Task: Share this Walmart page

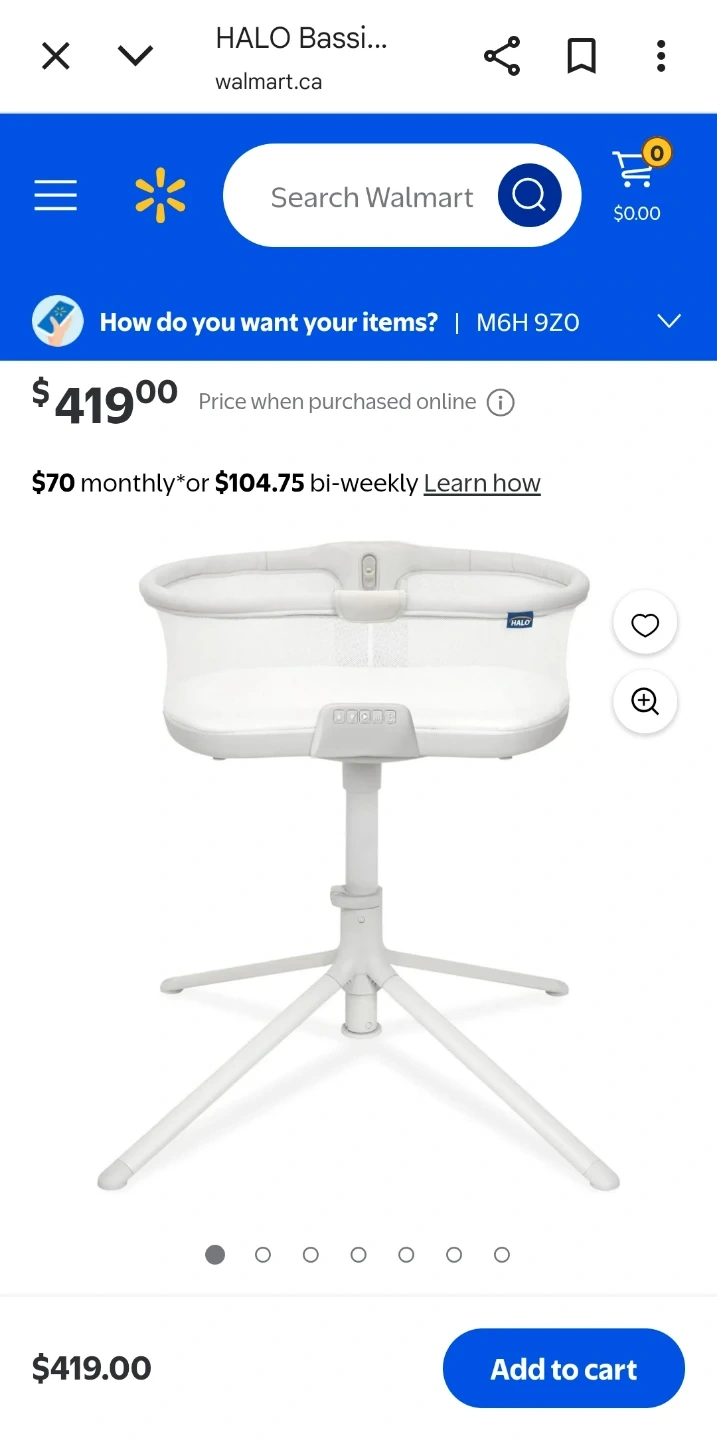Action: 502,56
